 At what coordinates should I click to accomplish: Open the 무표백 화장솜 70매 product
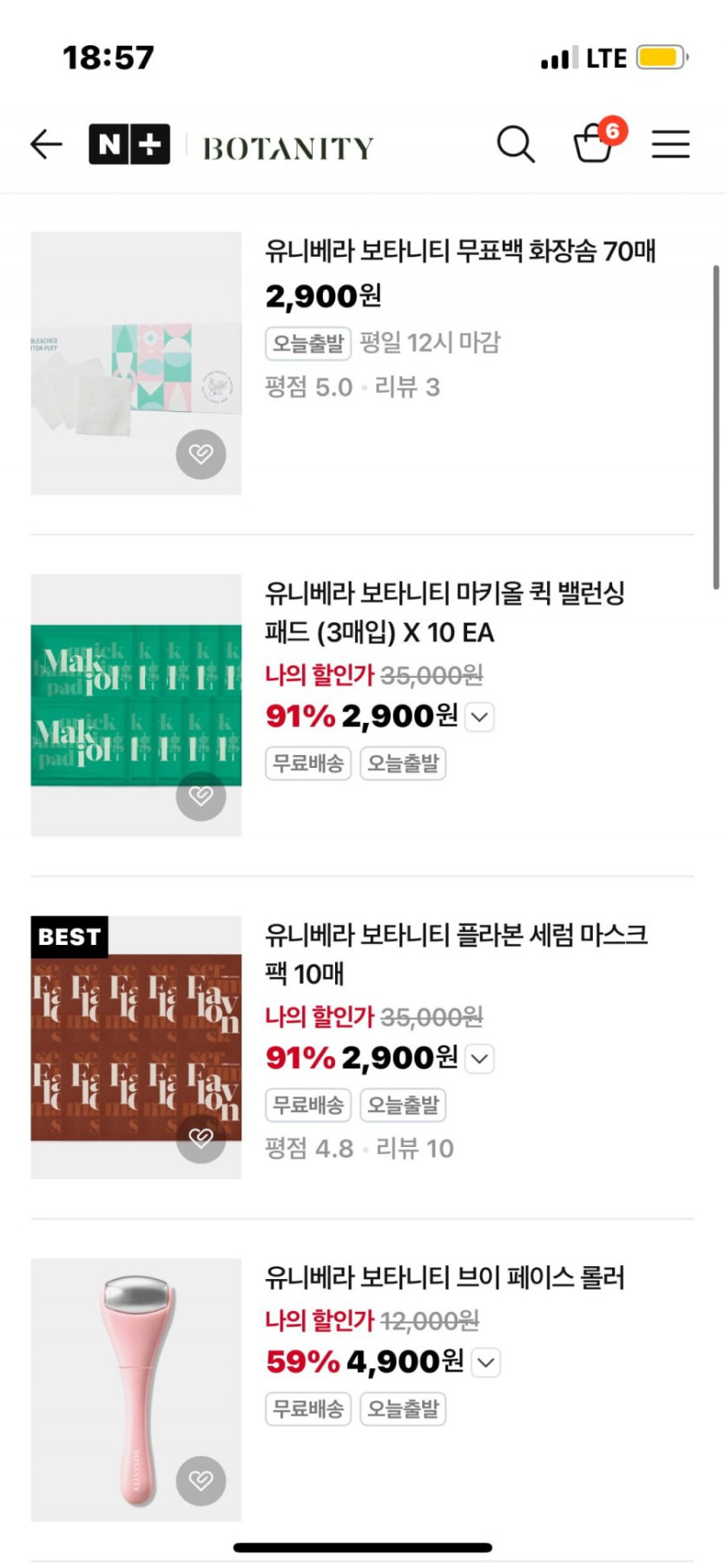tap(459, 252)
